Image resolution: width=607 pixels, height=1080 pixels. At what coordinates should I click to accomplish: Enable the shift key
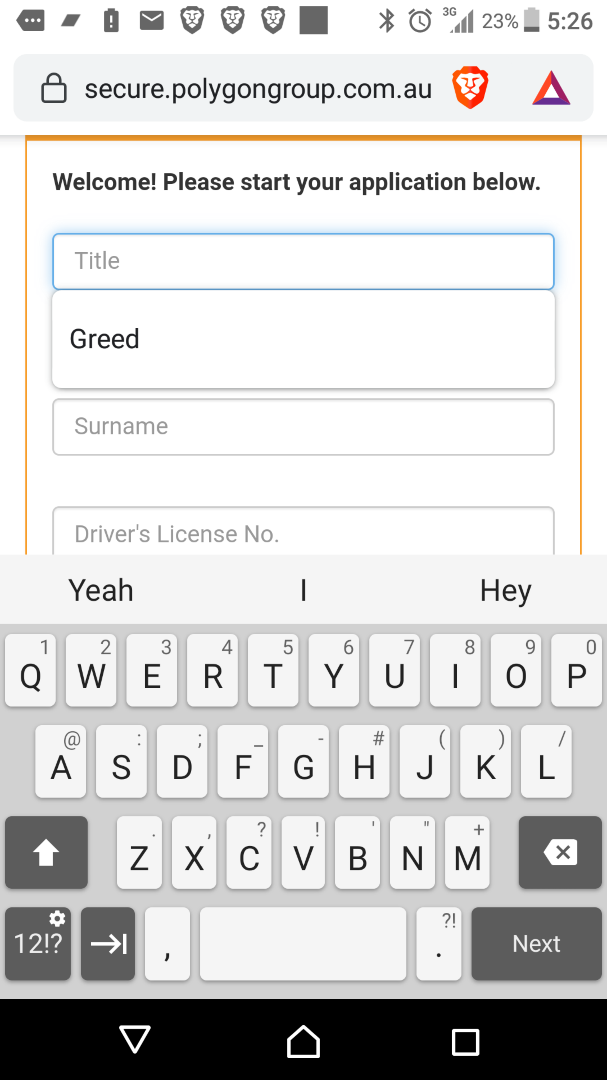[x=46, y=853]
